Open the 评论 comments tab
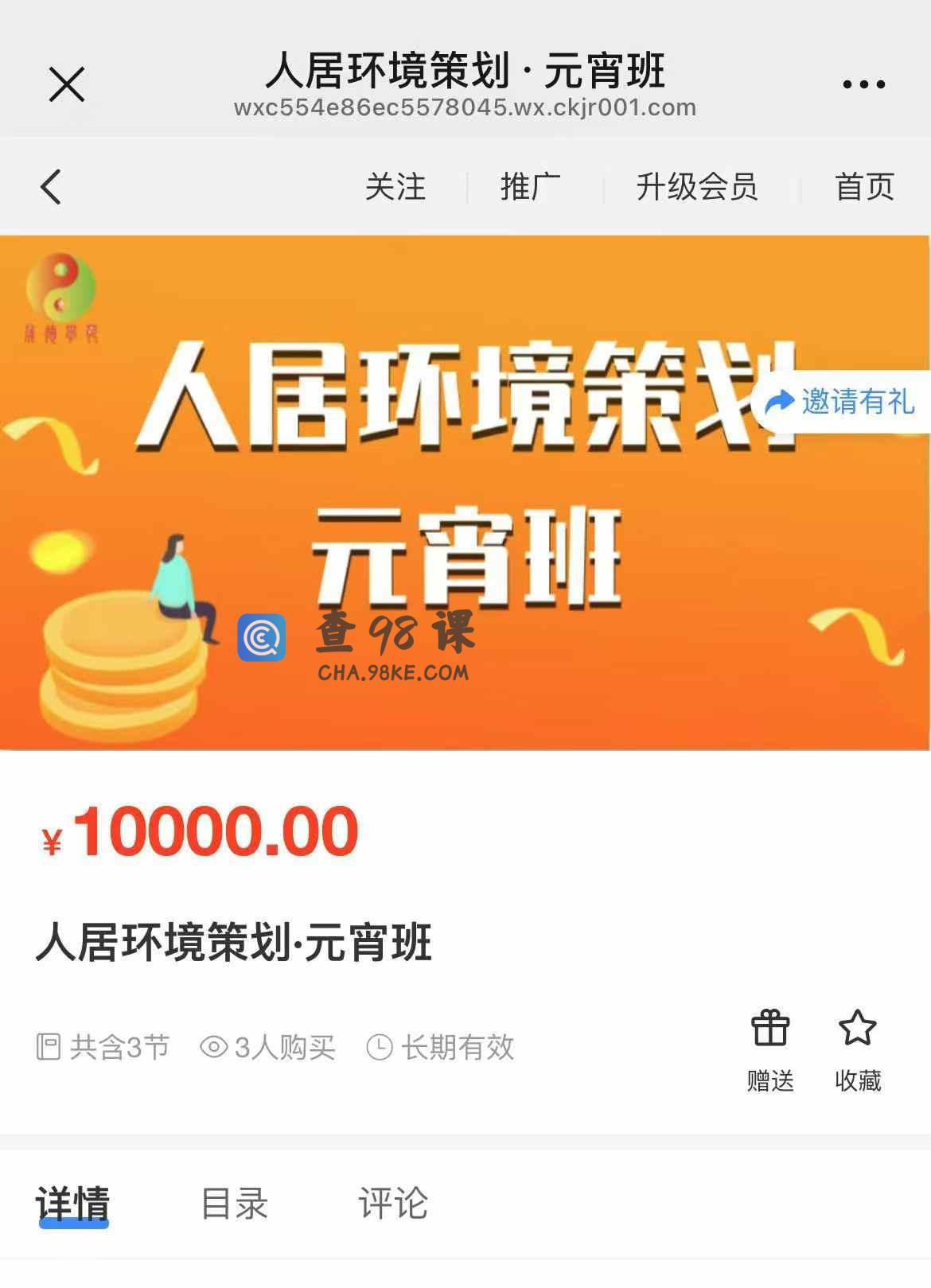The image size is (931, 1288). point(393,1202)
